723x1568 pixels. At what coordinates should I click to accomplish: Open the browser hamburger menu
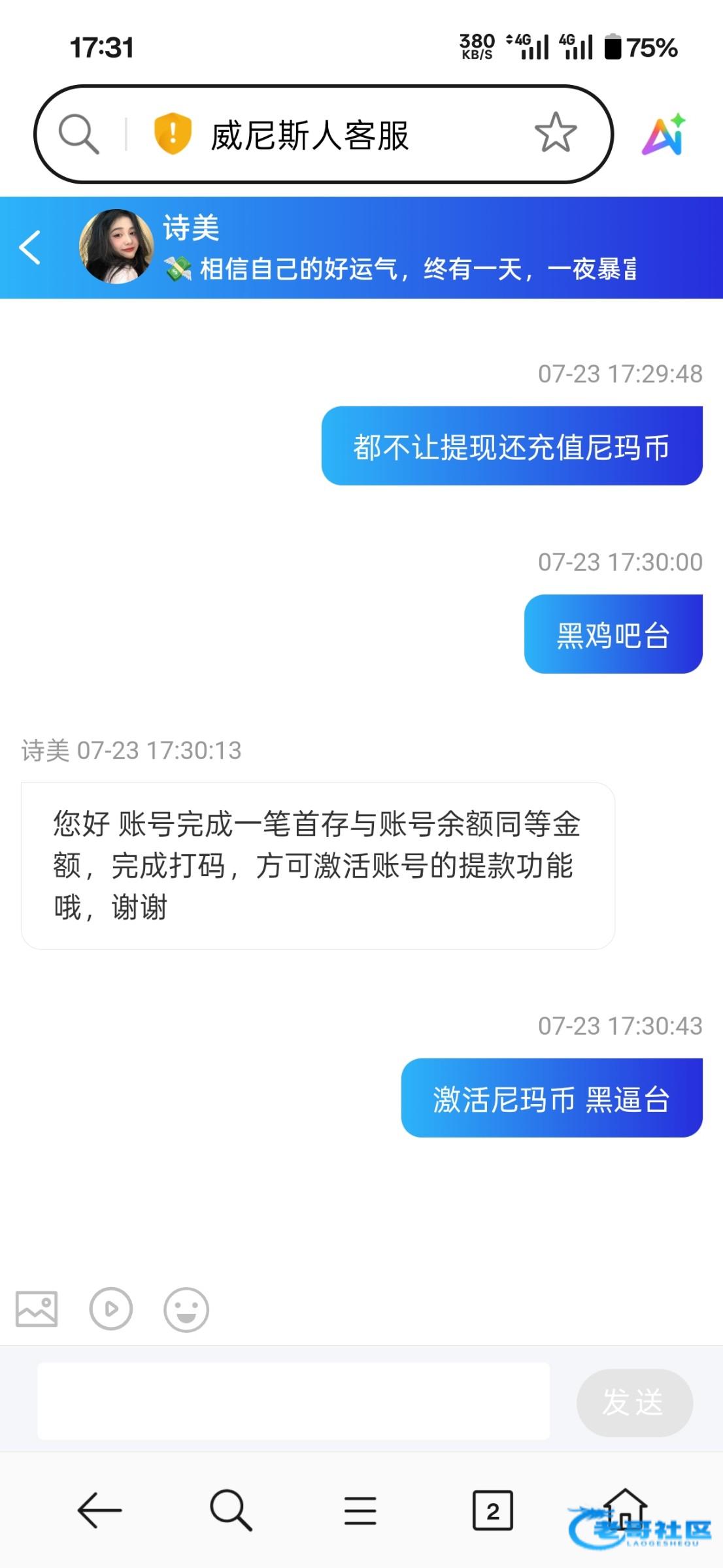click(360, 1510)
